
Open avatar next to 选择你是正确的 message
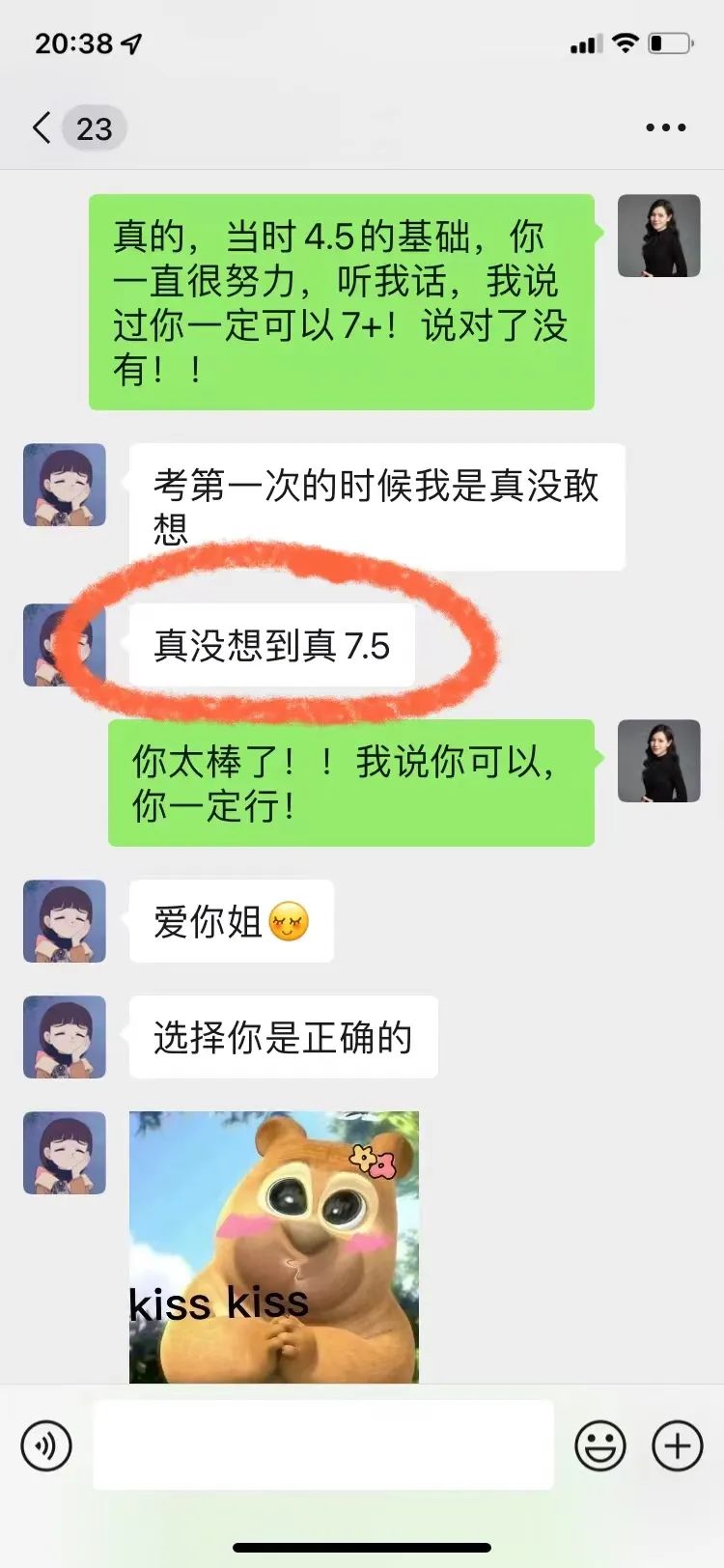tap(65, 1037)
